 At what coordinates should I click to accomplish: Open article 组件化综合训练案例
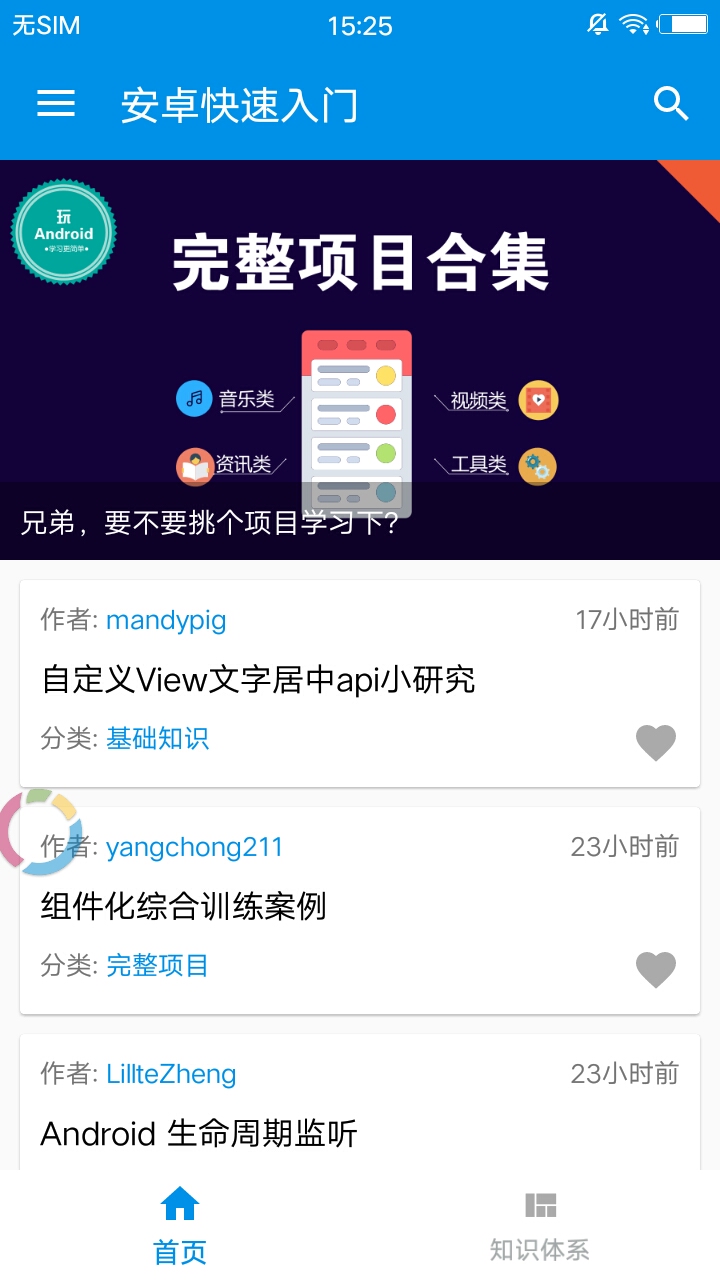pyautogui.click(x=184, y=907)
